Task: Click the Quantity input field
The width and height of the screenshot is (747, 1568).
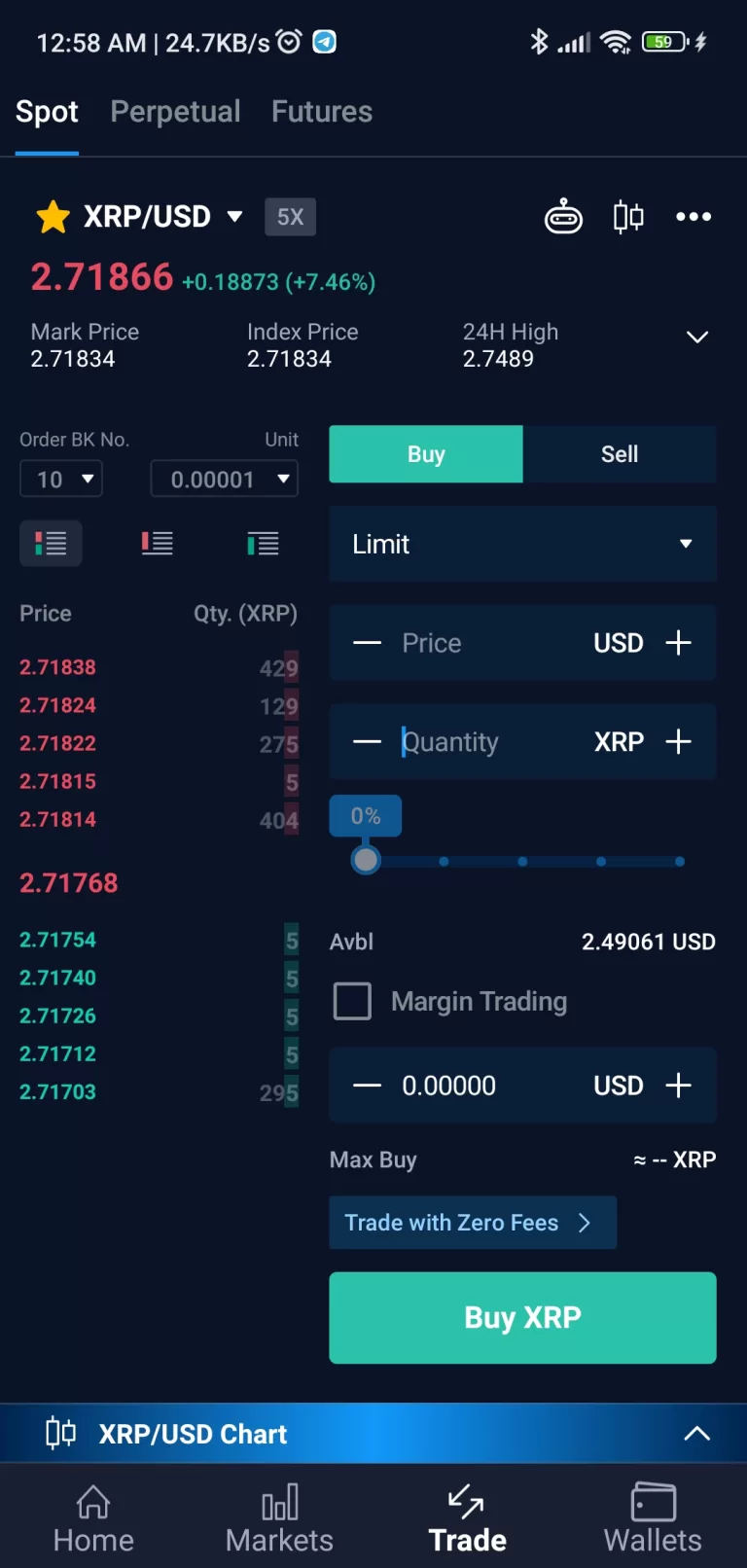Action: tap(486, 741)
